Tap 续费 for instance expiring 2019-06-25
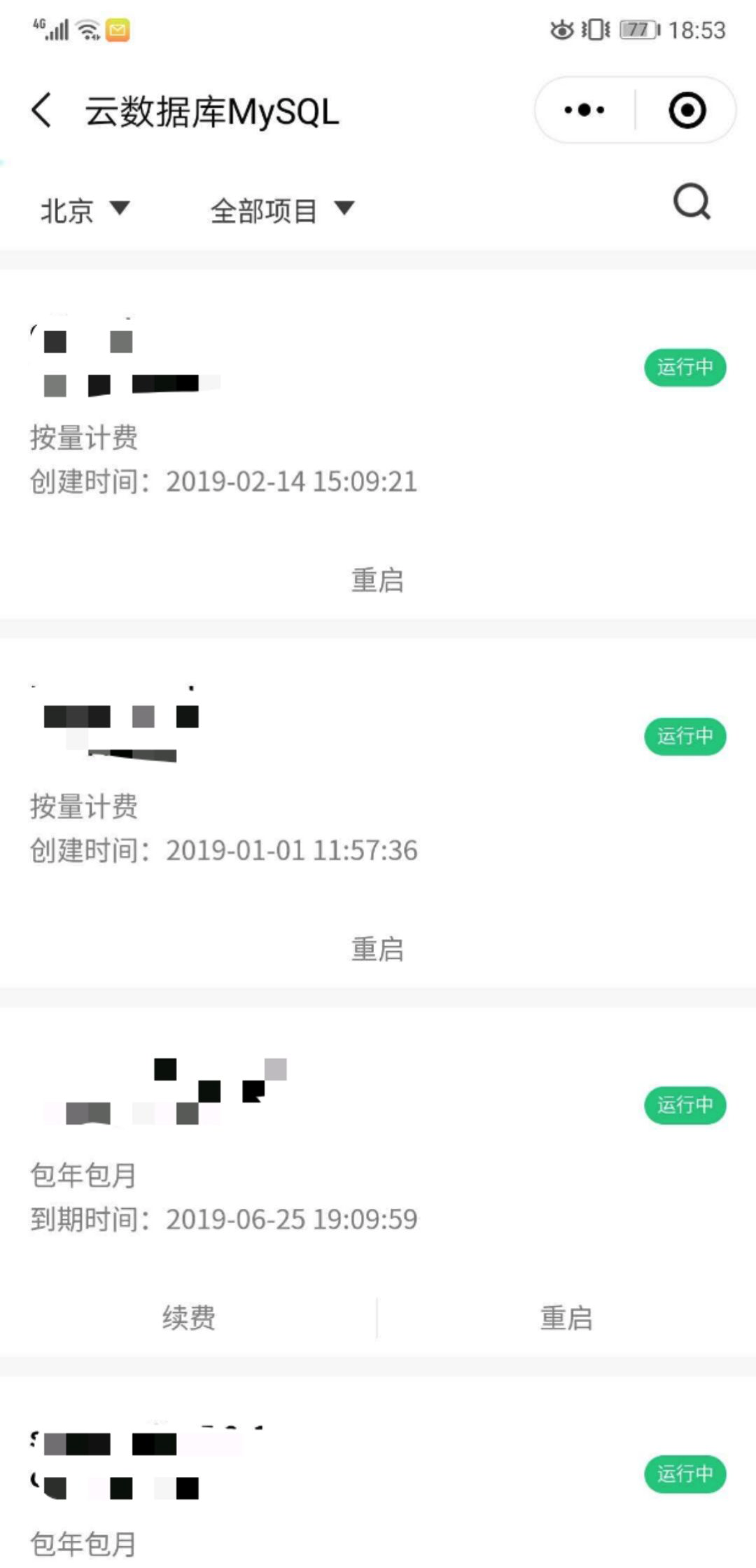Screen dimensions: 756x1568 (188, 1318)
